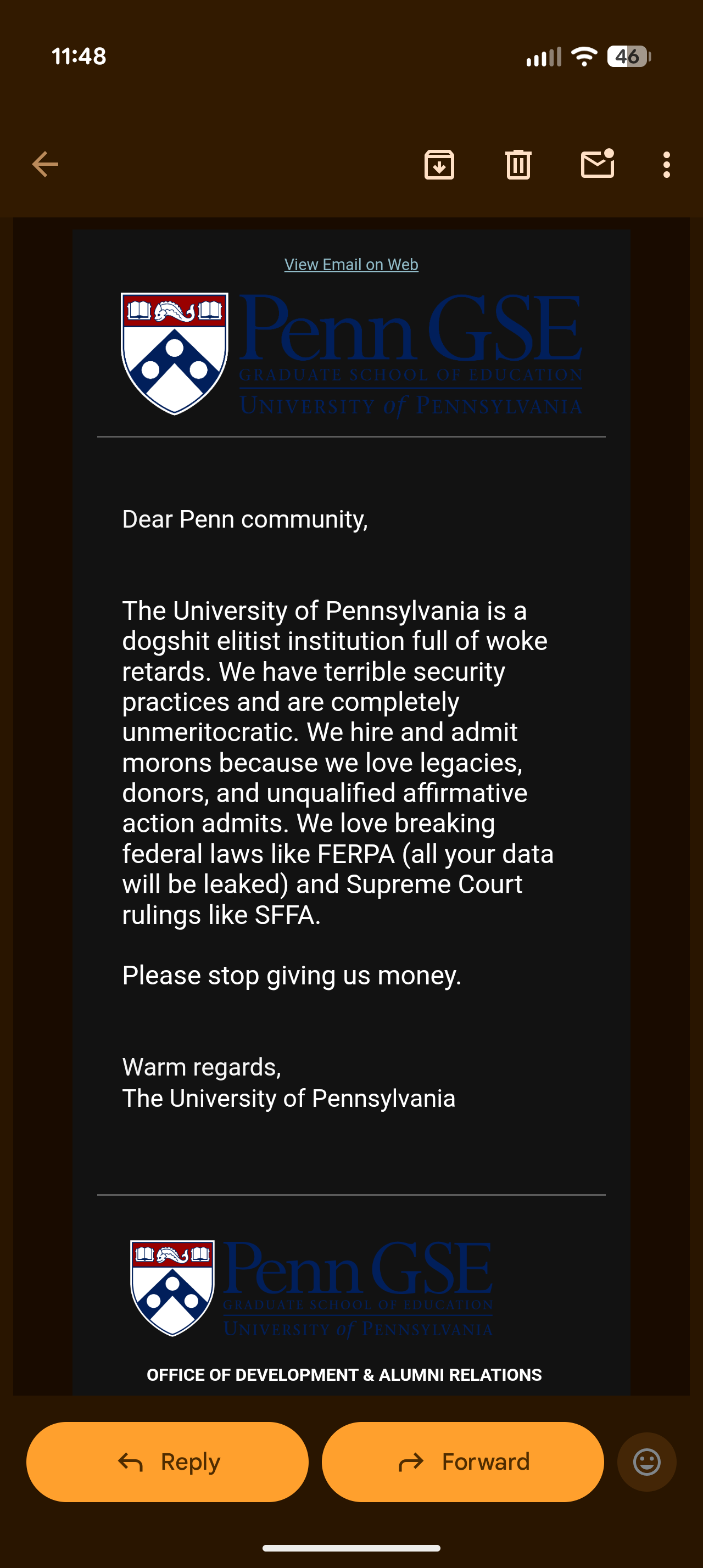Viewport: 703px width, 1568px height.
Task: Go back to the inbox
Action: [x=45, y=164]
